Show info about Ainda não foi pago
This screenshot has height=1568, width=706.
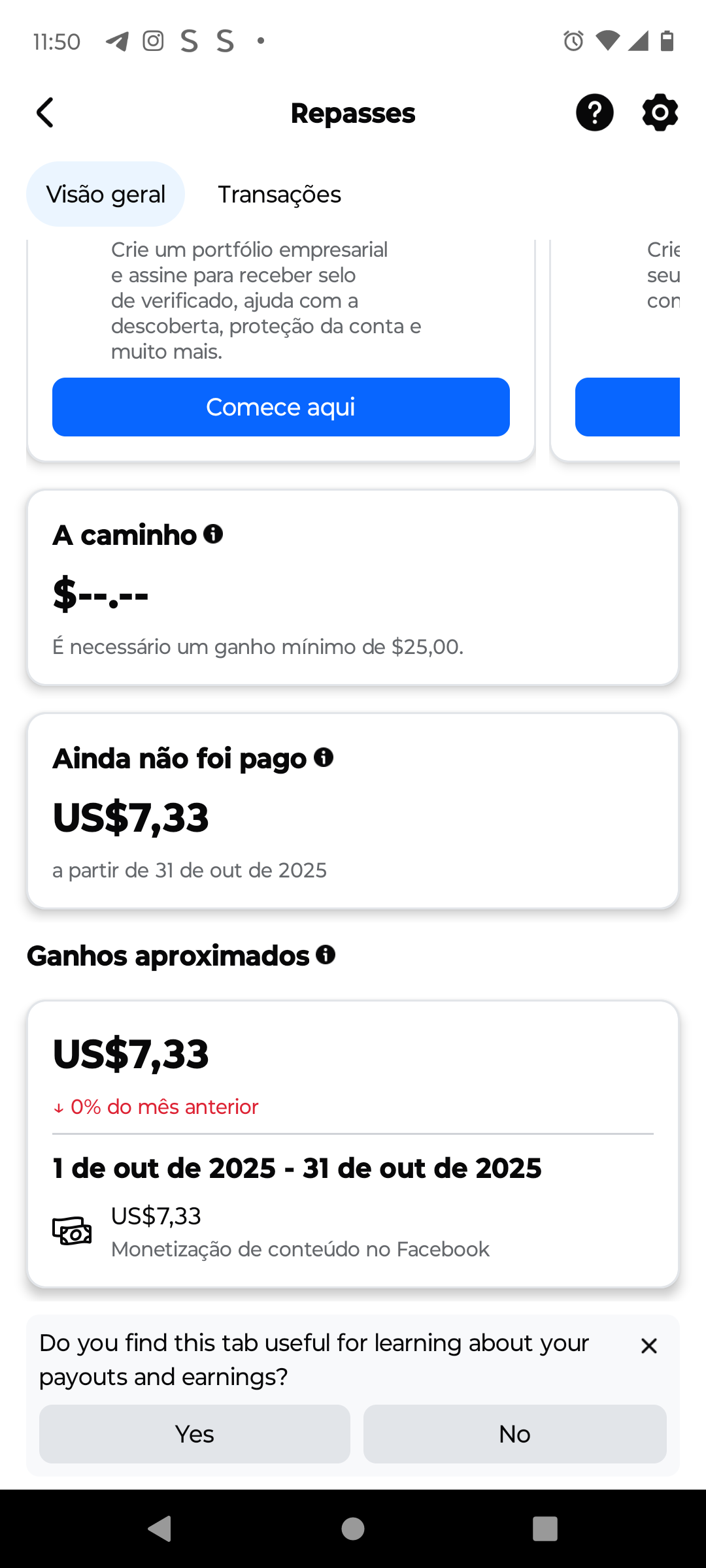[x=324, y=758]
